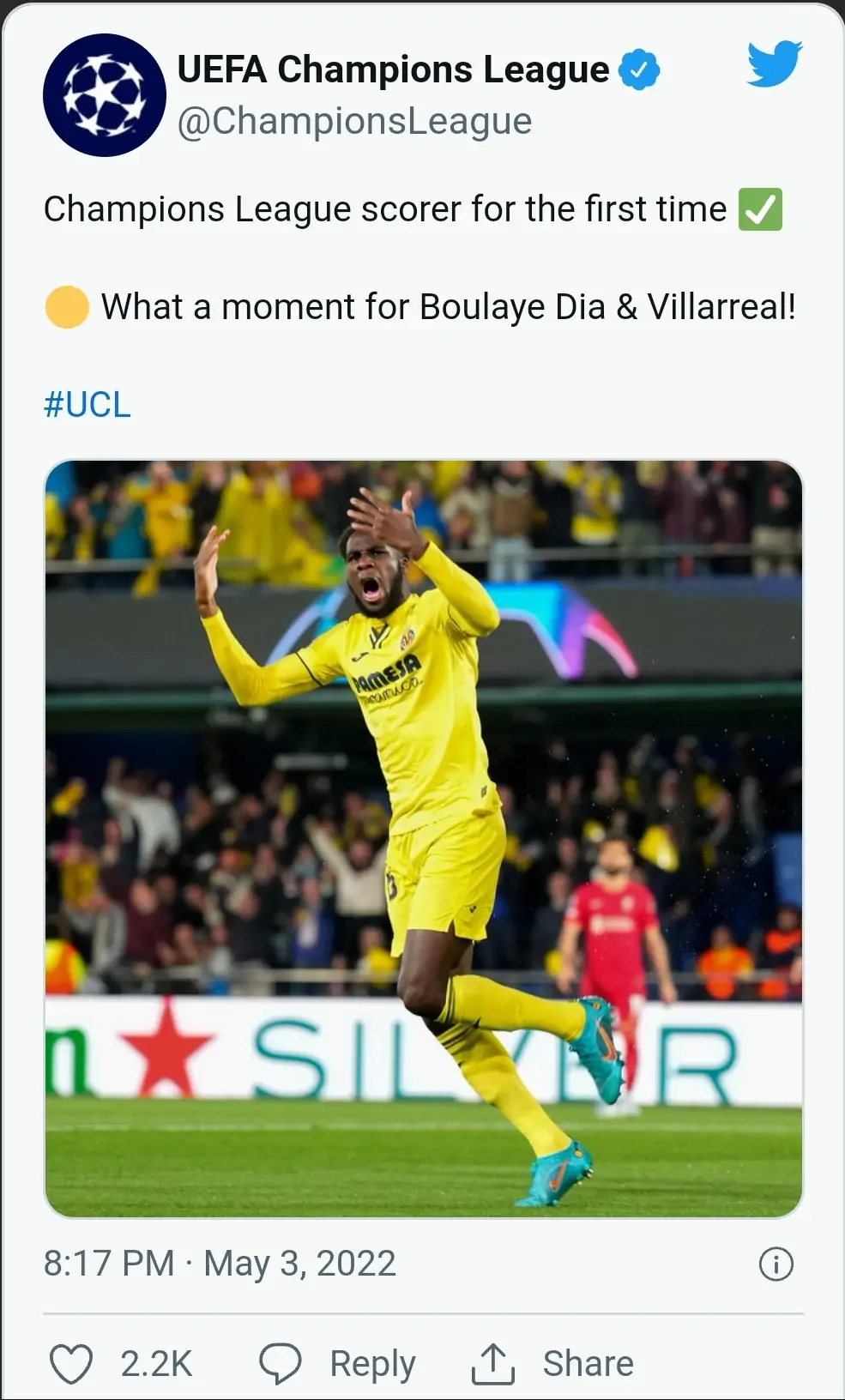Tap the Twitter bird logo
Image resolution: width=845 pixels, height=1400 pixels.
coord(774,64)
